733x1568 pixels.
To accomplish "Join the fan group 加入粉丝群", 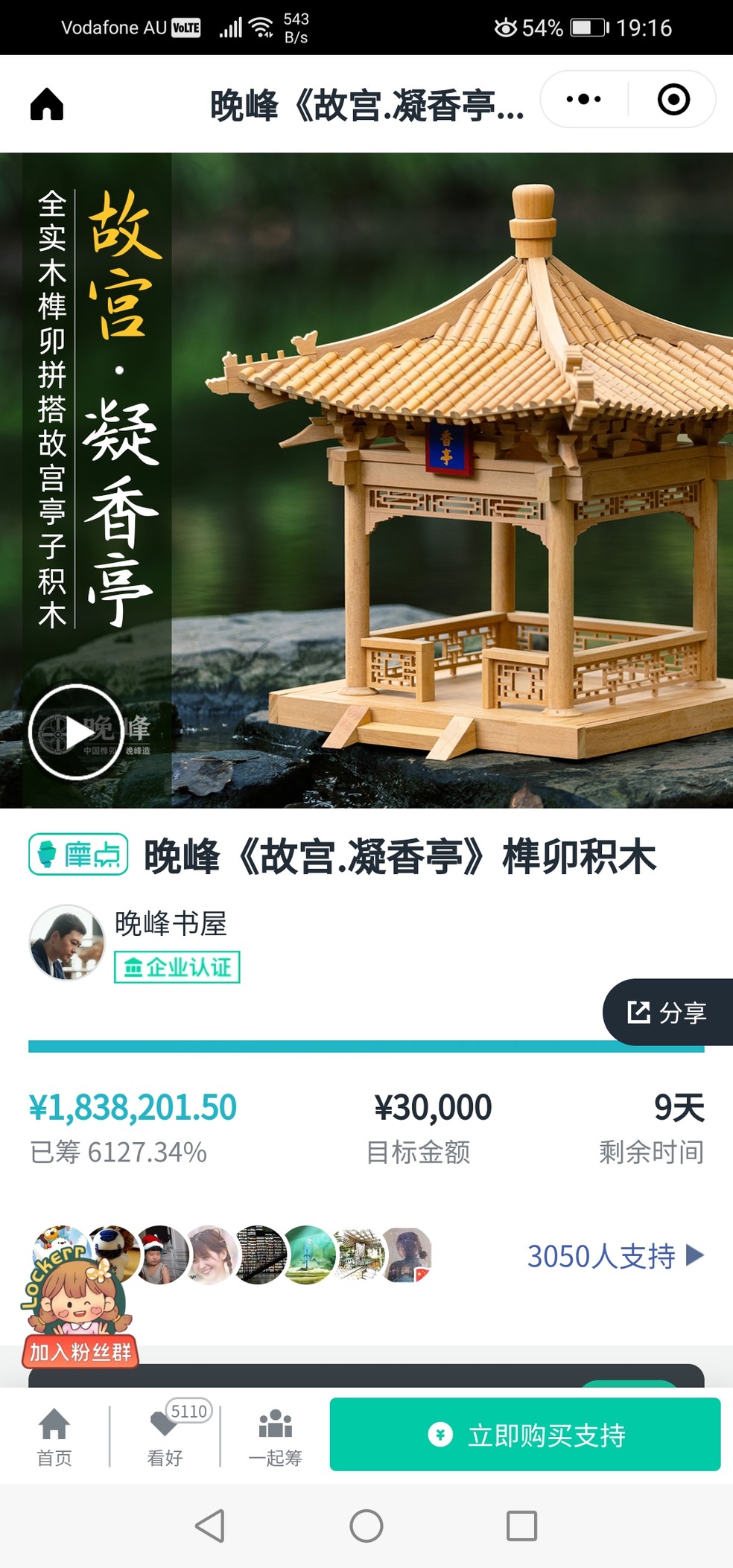I will [x=80, y=1351].
